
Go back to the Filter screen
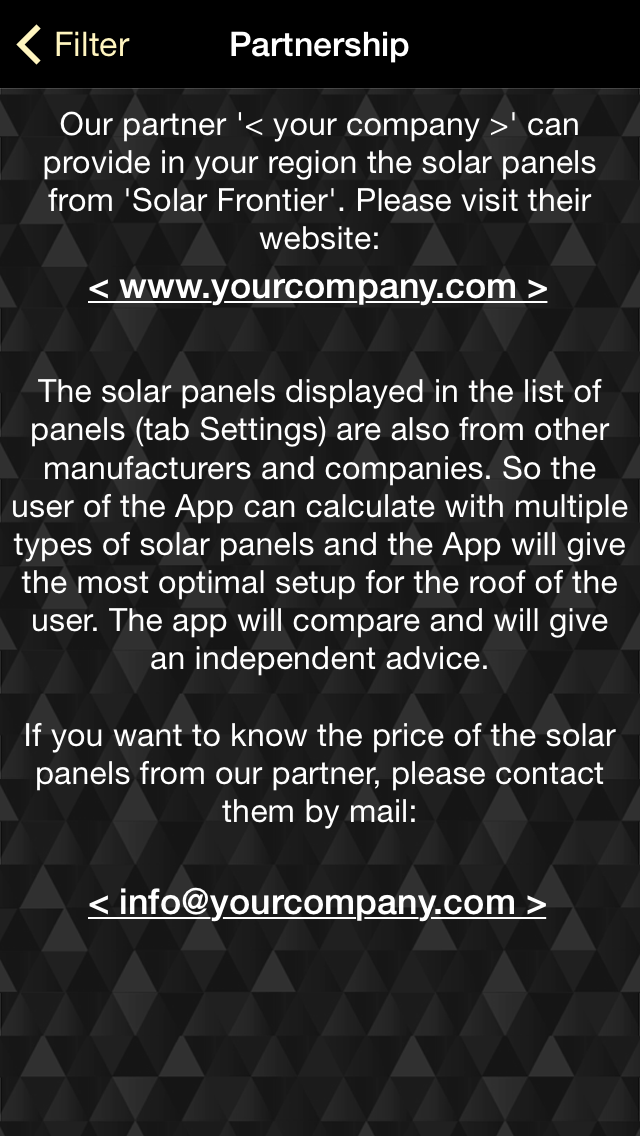pos(72,45)
